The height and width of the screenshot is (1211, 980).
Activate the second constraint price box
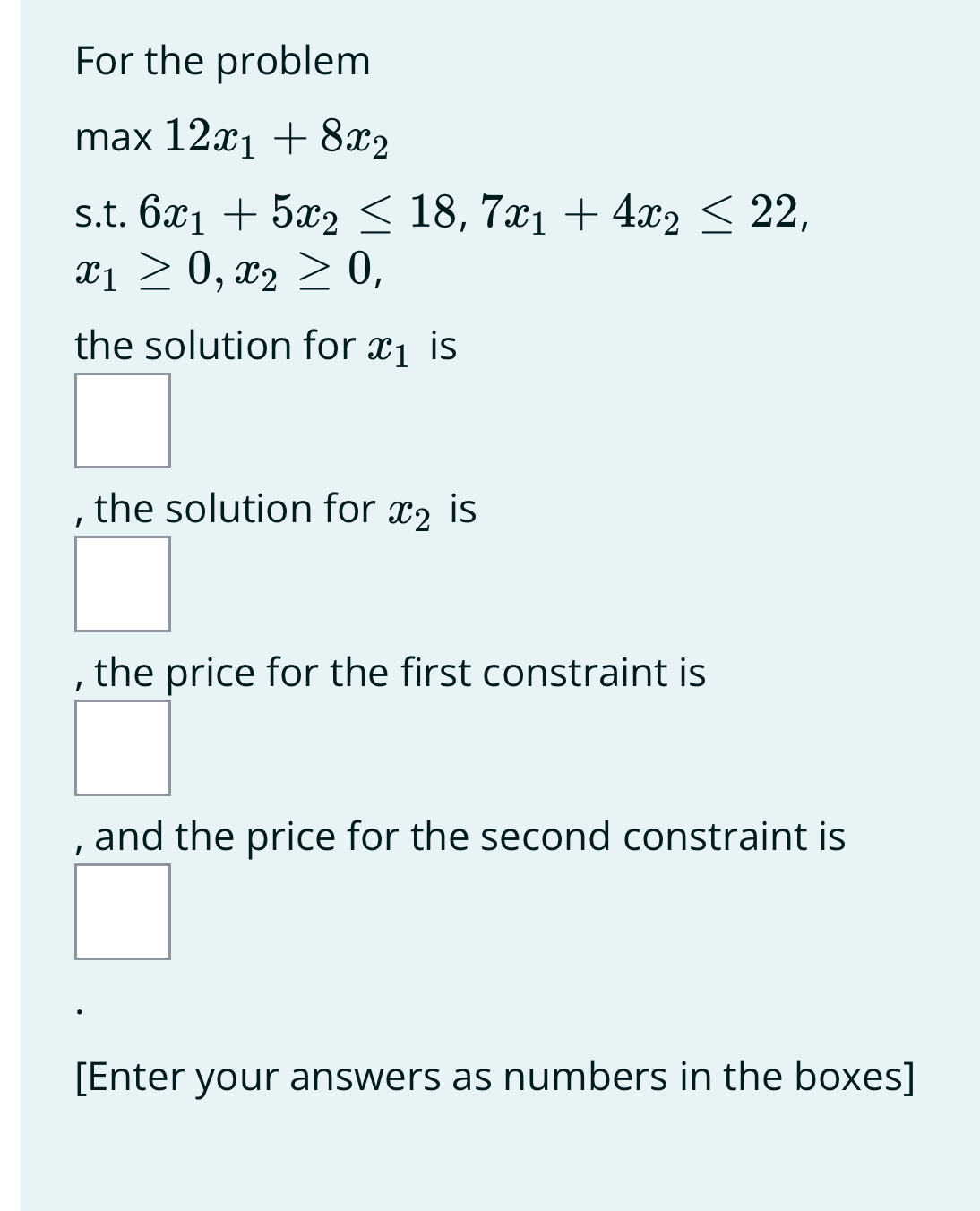coord(123,912)
